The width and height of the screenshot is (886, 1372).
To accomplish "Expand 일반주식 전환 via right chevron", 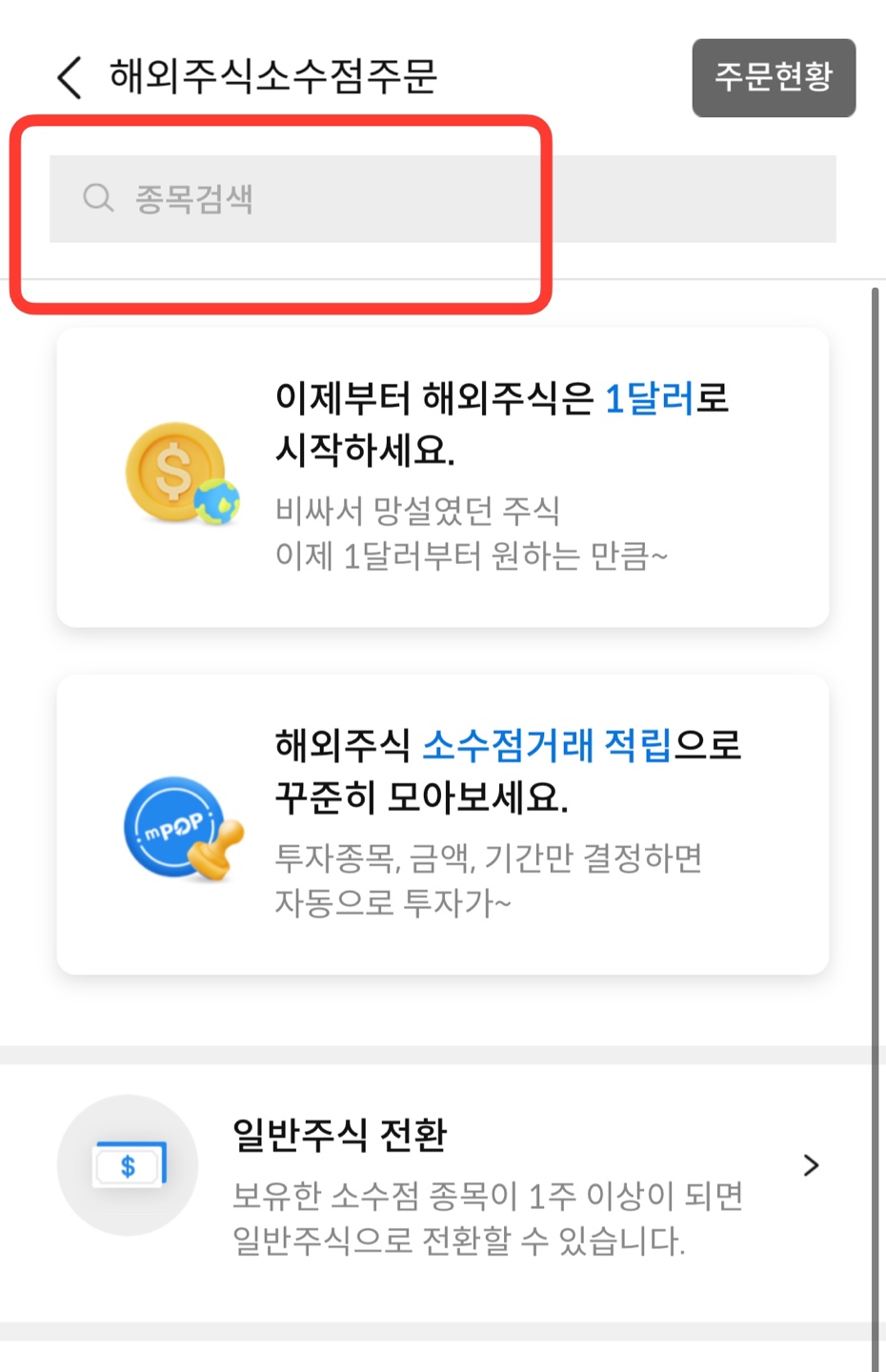I will click(811, 1164).
